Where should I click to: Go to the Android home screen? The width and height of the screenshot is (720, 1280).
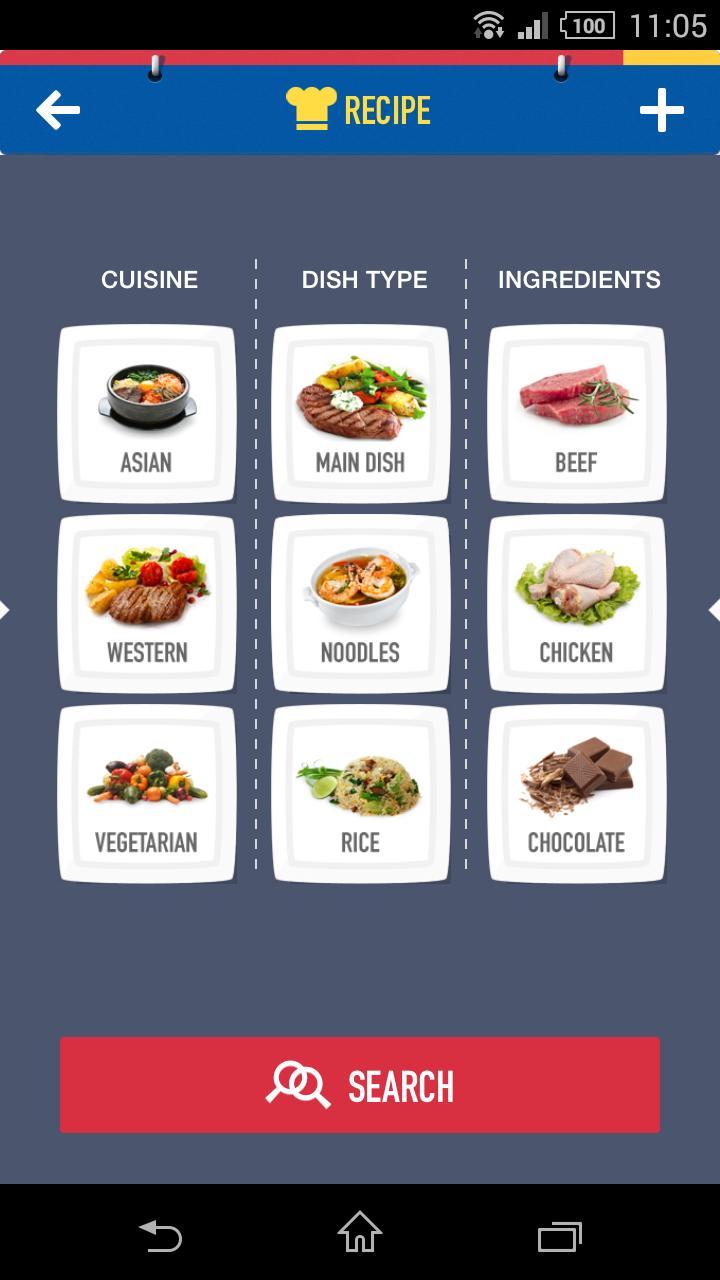(x=360, y=1232)
